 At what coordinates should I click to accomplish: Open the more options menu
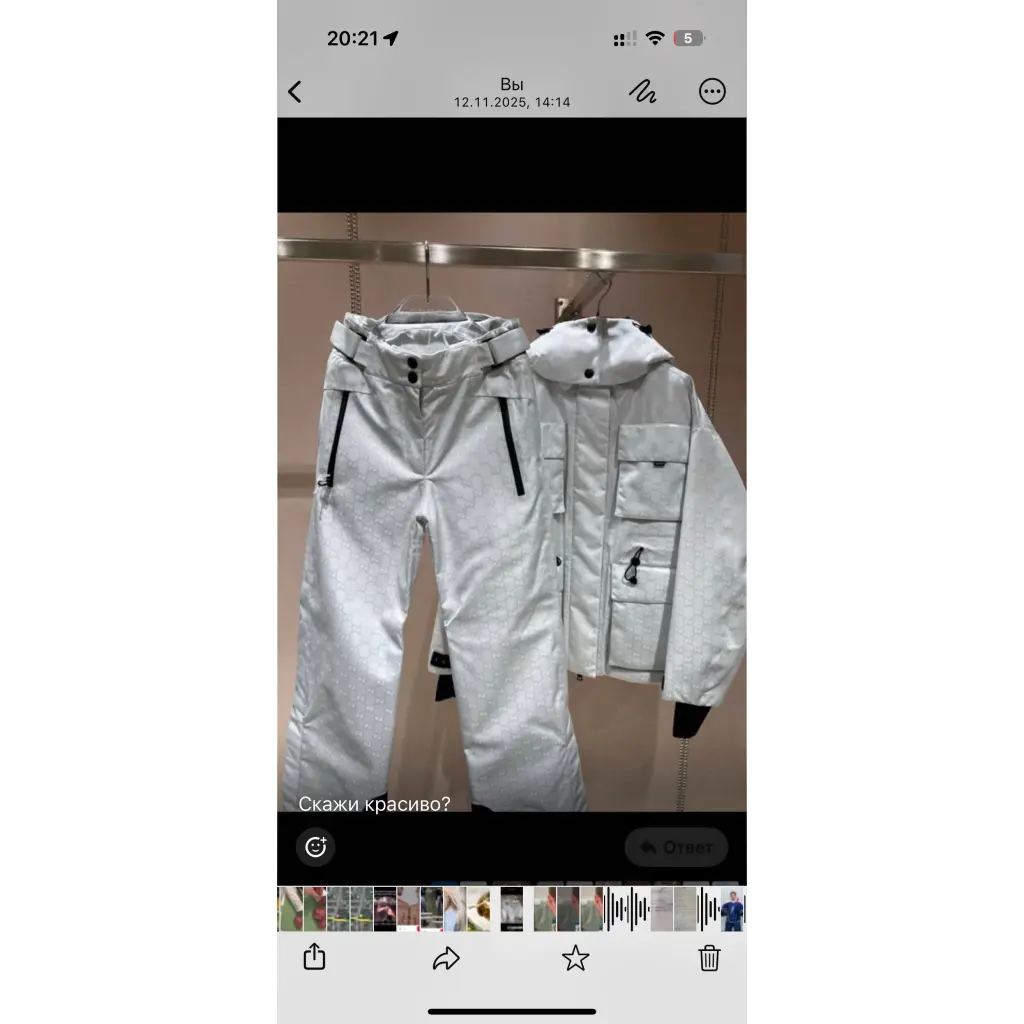pyautogui.click(x=712, y=92)
